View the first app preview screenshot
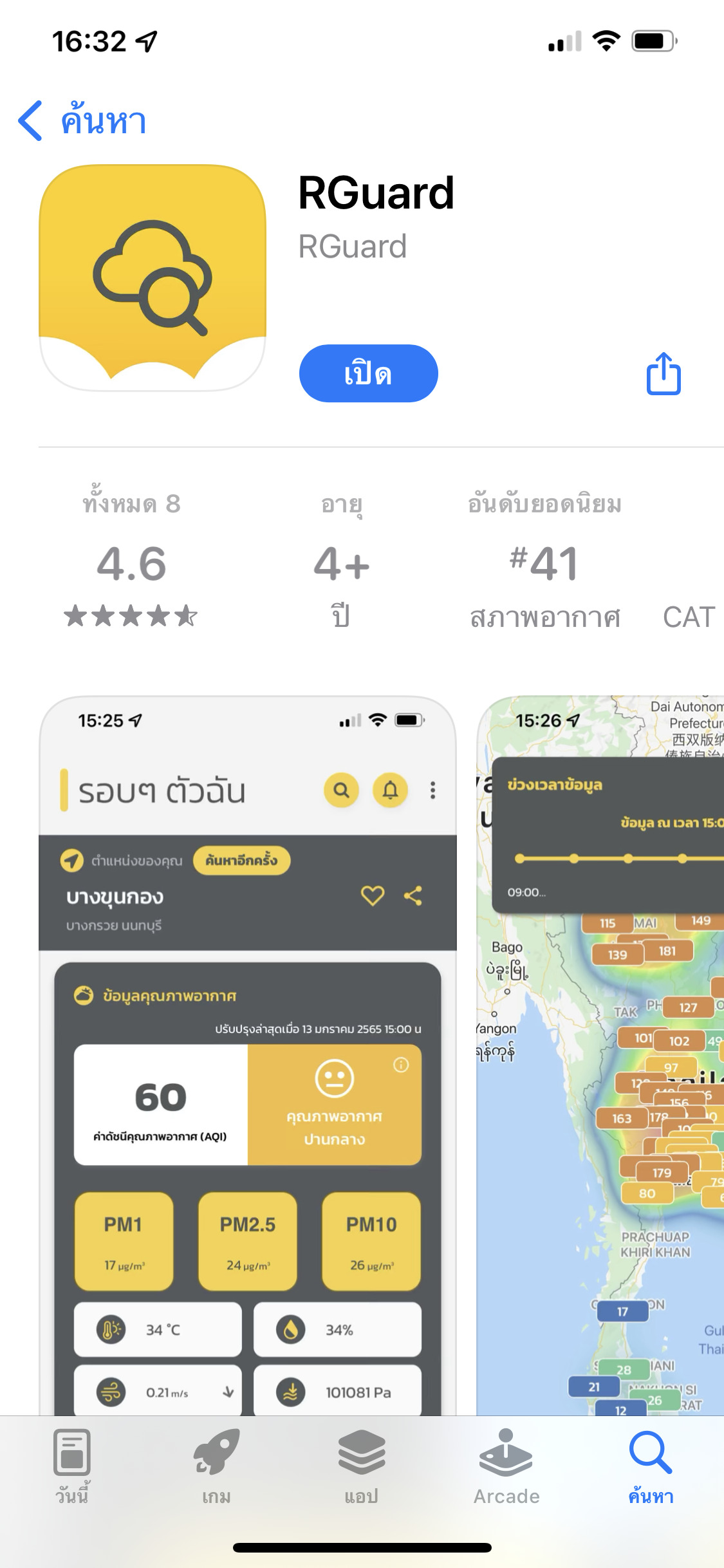 coord(248,1056)
